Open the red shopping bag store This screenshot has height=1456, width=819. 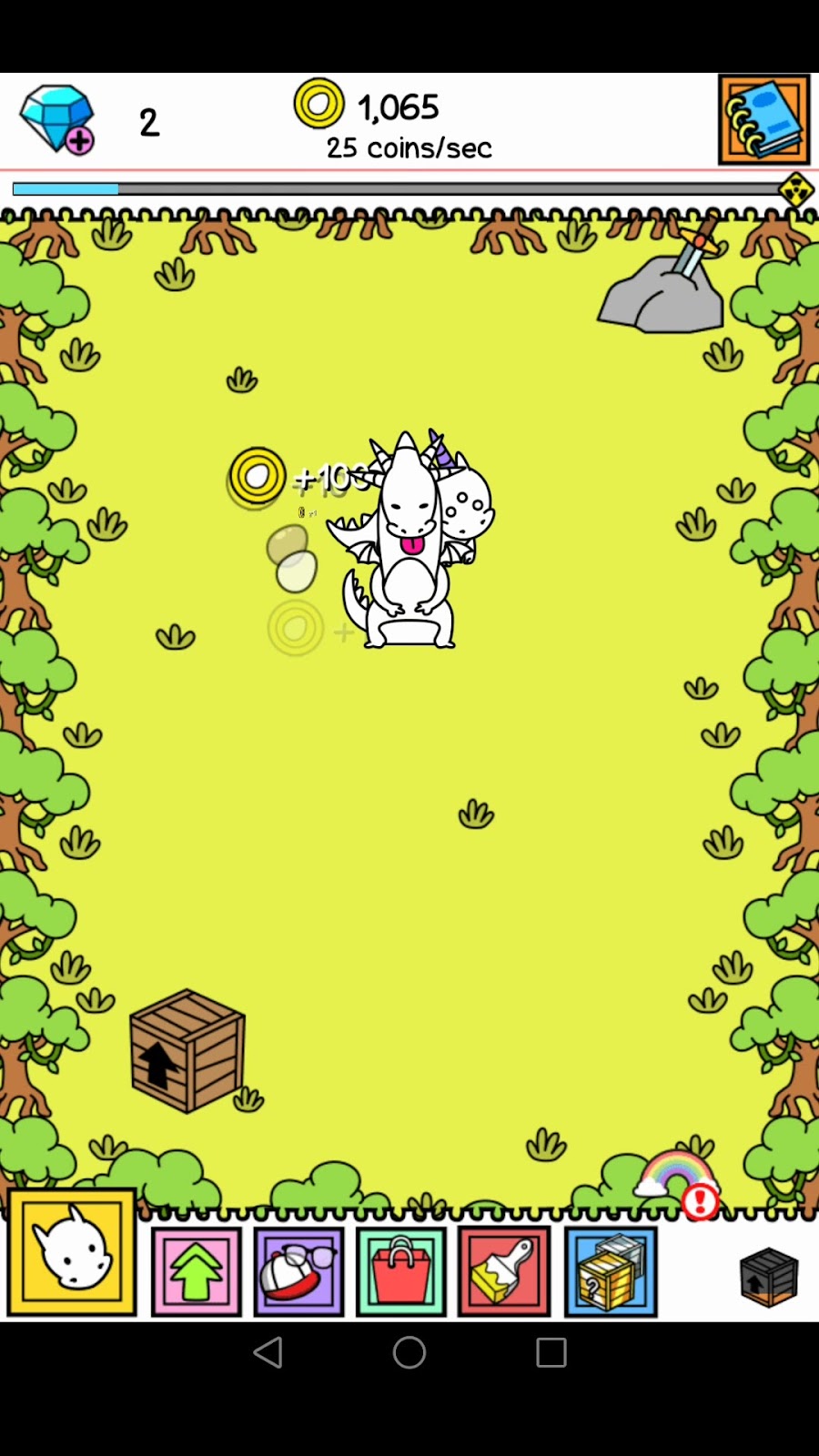(x=401, y=1271)
